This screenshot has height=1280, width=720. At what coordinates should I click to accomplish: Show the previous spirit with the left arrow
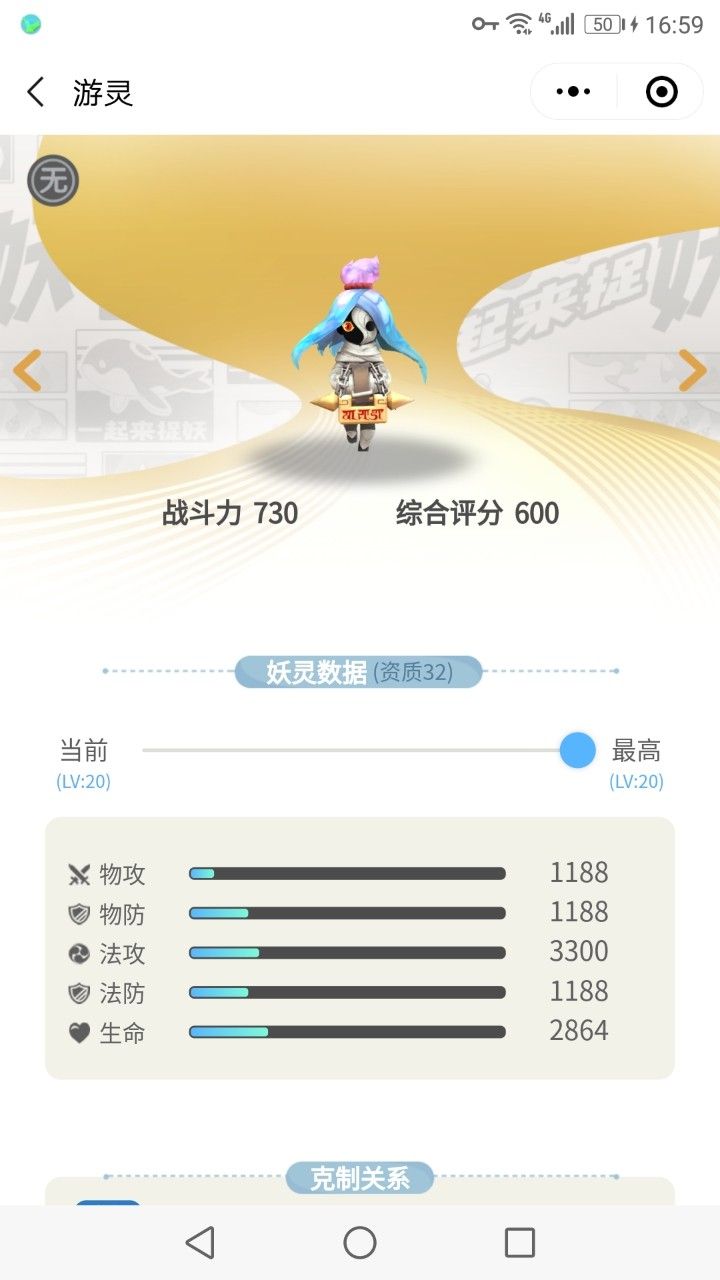pyautogui.click(x=27, y=371)
